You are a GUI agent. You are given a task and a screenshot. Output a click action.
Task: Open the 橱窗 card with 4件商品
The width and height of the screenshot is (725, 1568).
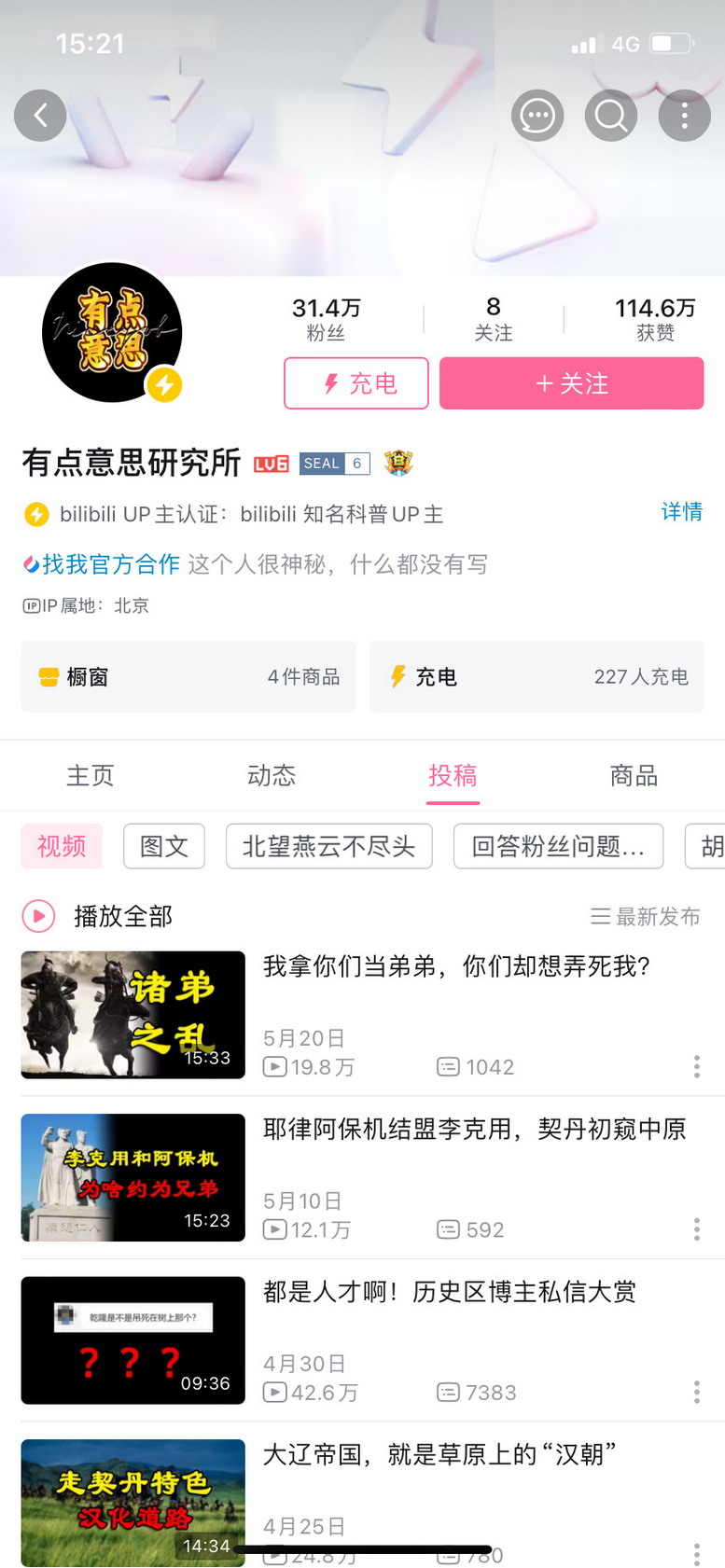click(x=188, y=676)
